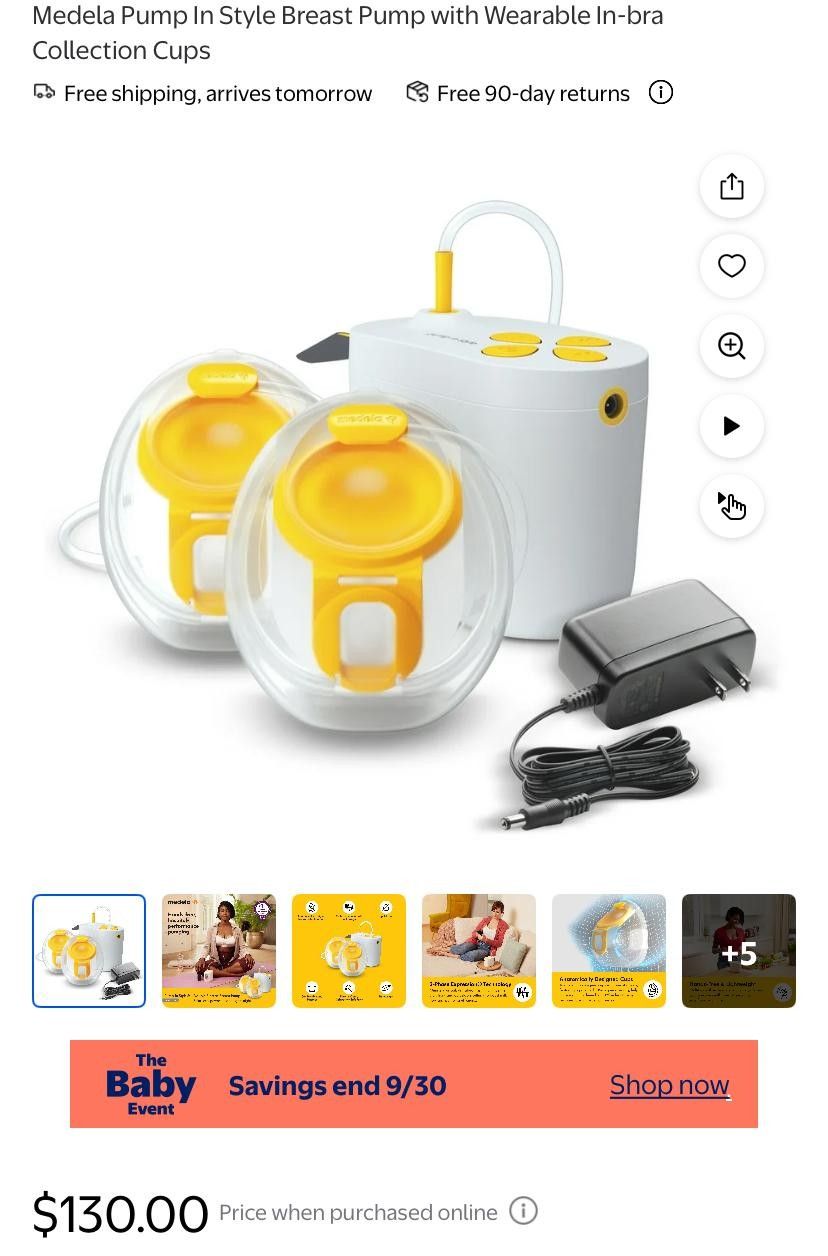View the yellow features infographic thumbnail
Viewport: 828px width, 1256px height.
[x=349, y=950]
